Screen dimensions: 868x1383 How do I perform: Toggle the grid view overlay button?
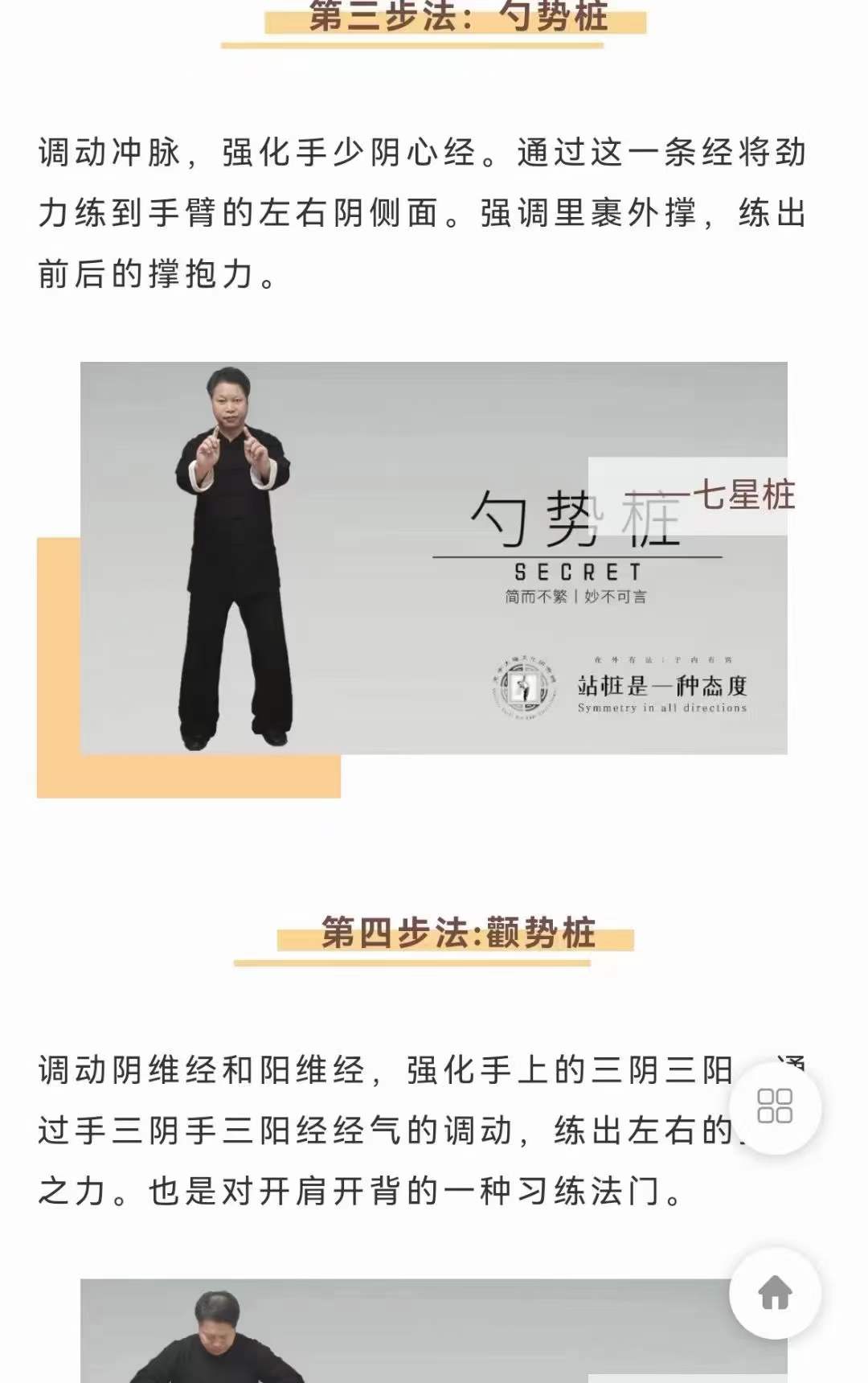(x=774, y=1108)
